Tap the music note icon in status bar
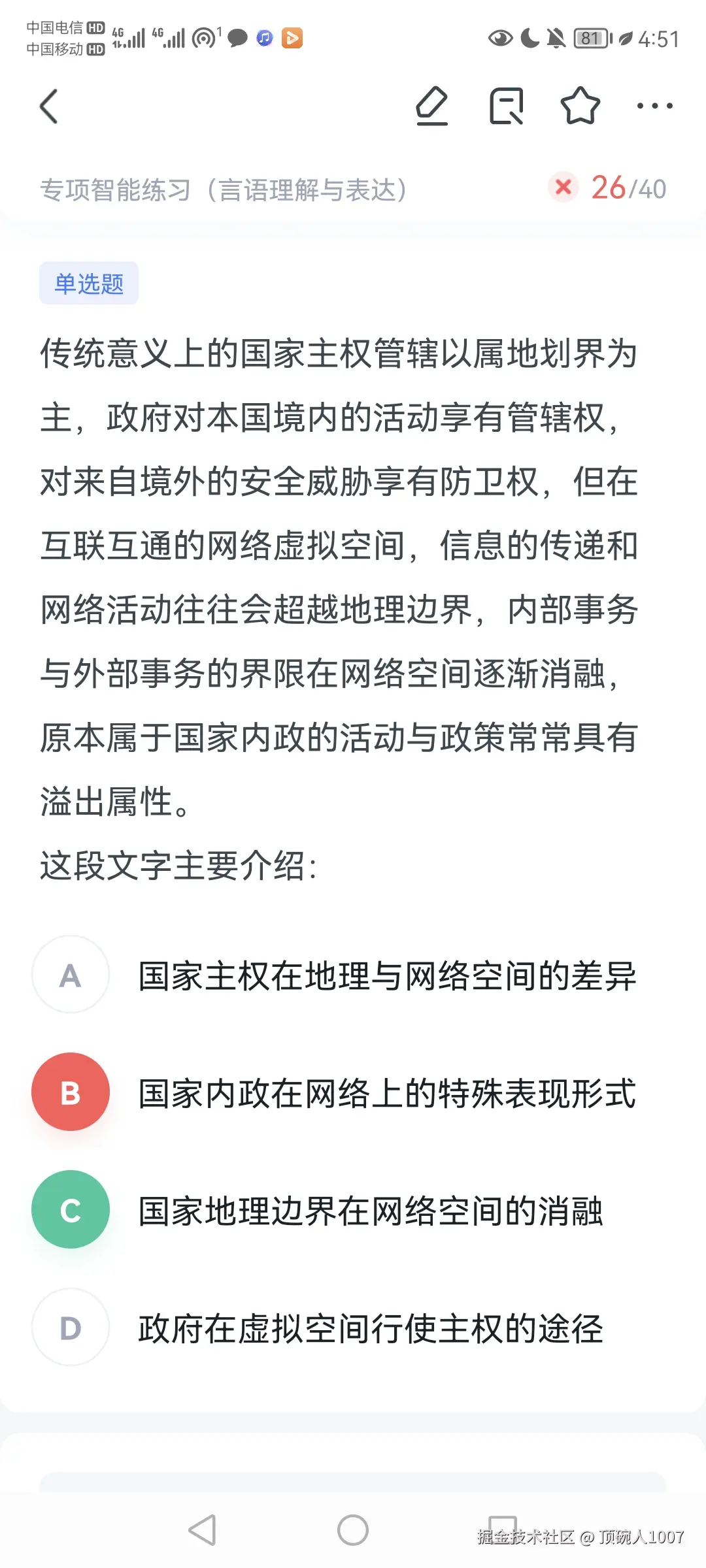 [264, 38]
